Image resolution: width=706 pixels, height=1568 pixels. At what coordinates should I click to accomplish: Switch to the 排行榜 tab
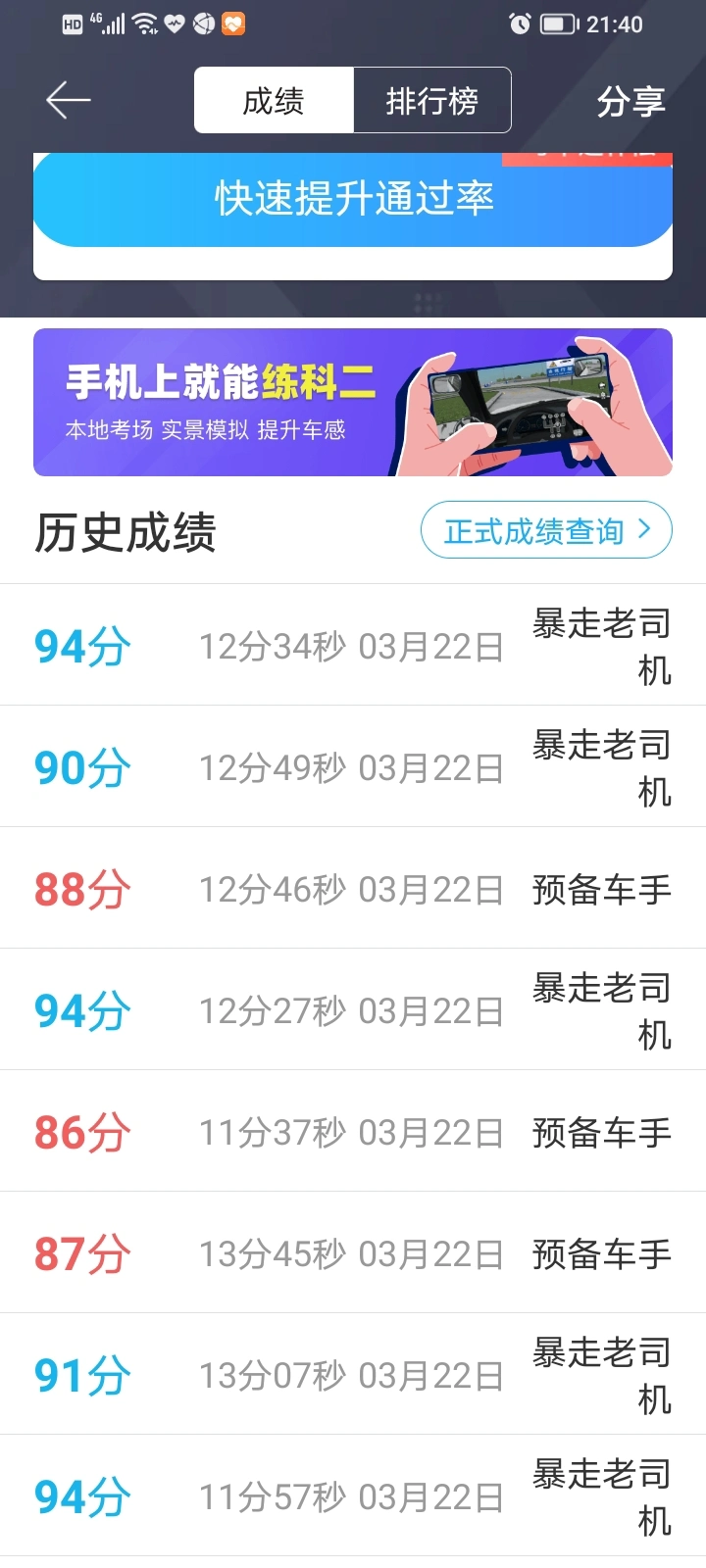click(x=431, y=100)
